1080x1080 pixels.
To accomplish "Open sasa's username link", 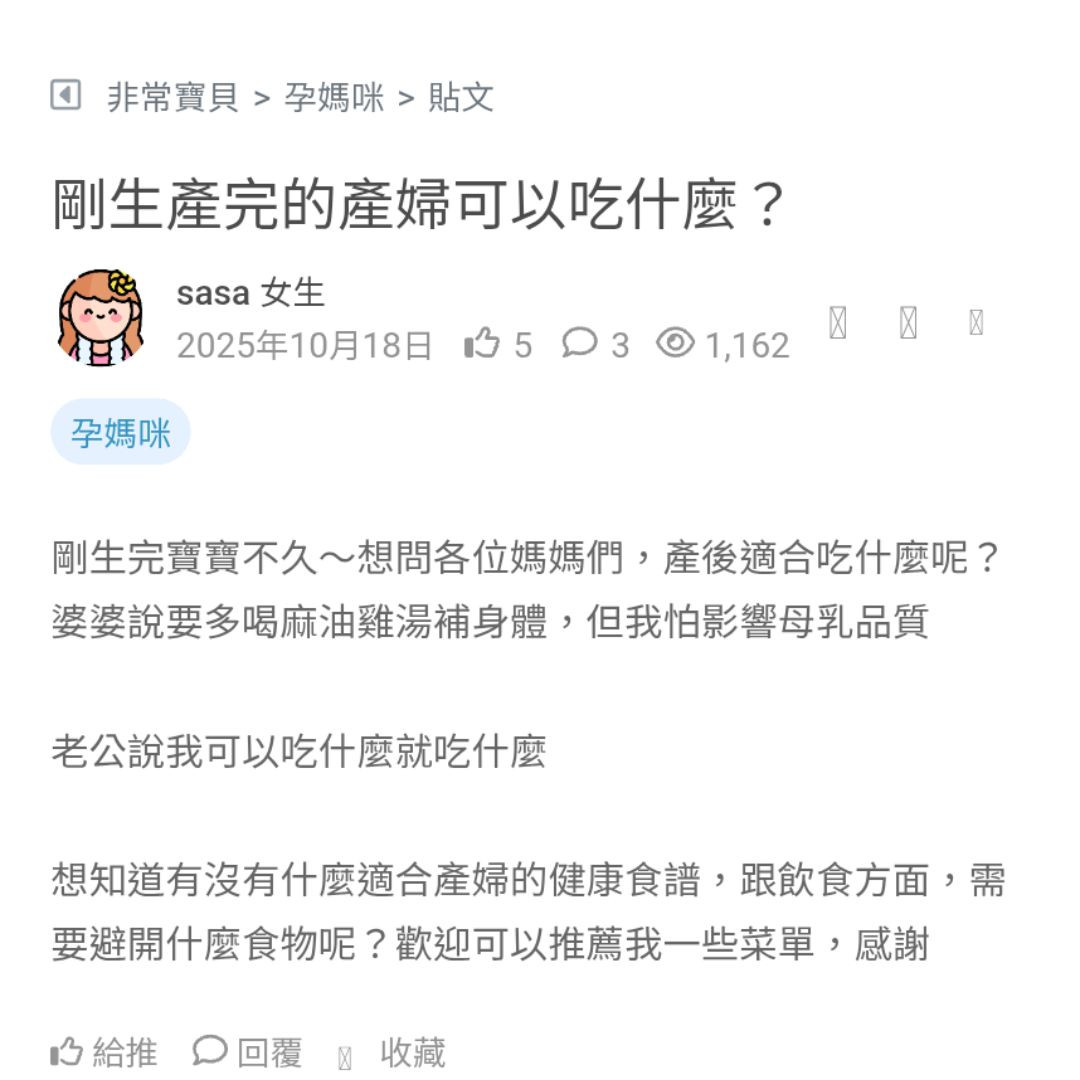I will click(x=213, y=294).
